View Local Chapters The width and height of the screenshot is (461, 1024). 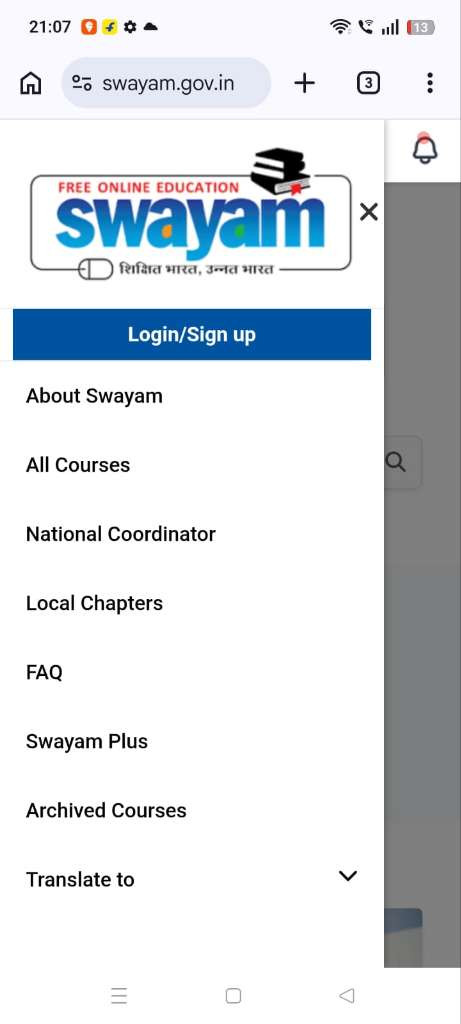95,603
